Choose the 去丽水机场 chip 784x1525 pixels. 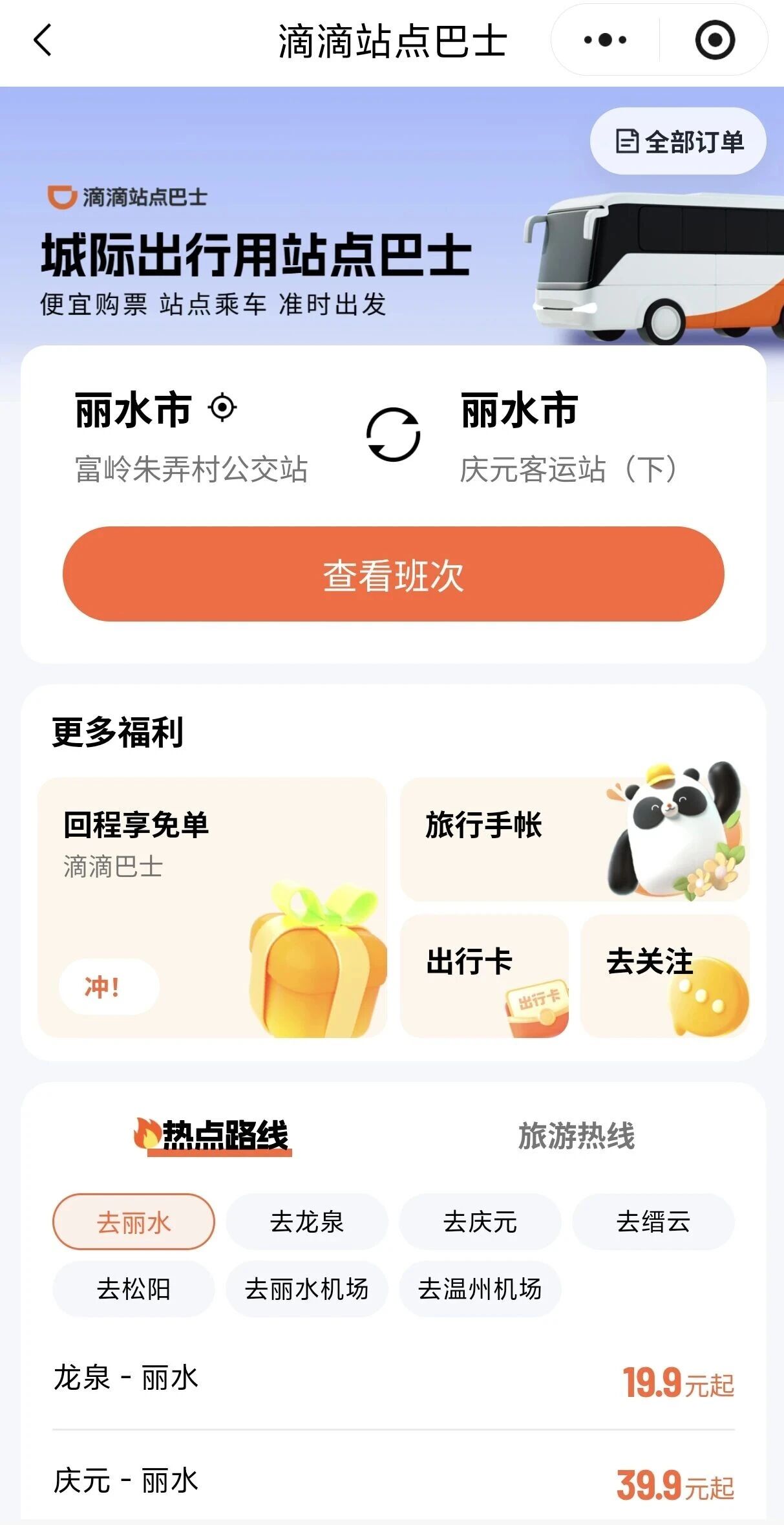pos(307,1289)
